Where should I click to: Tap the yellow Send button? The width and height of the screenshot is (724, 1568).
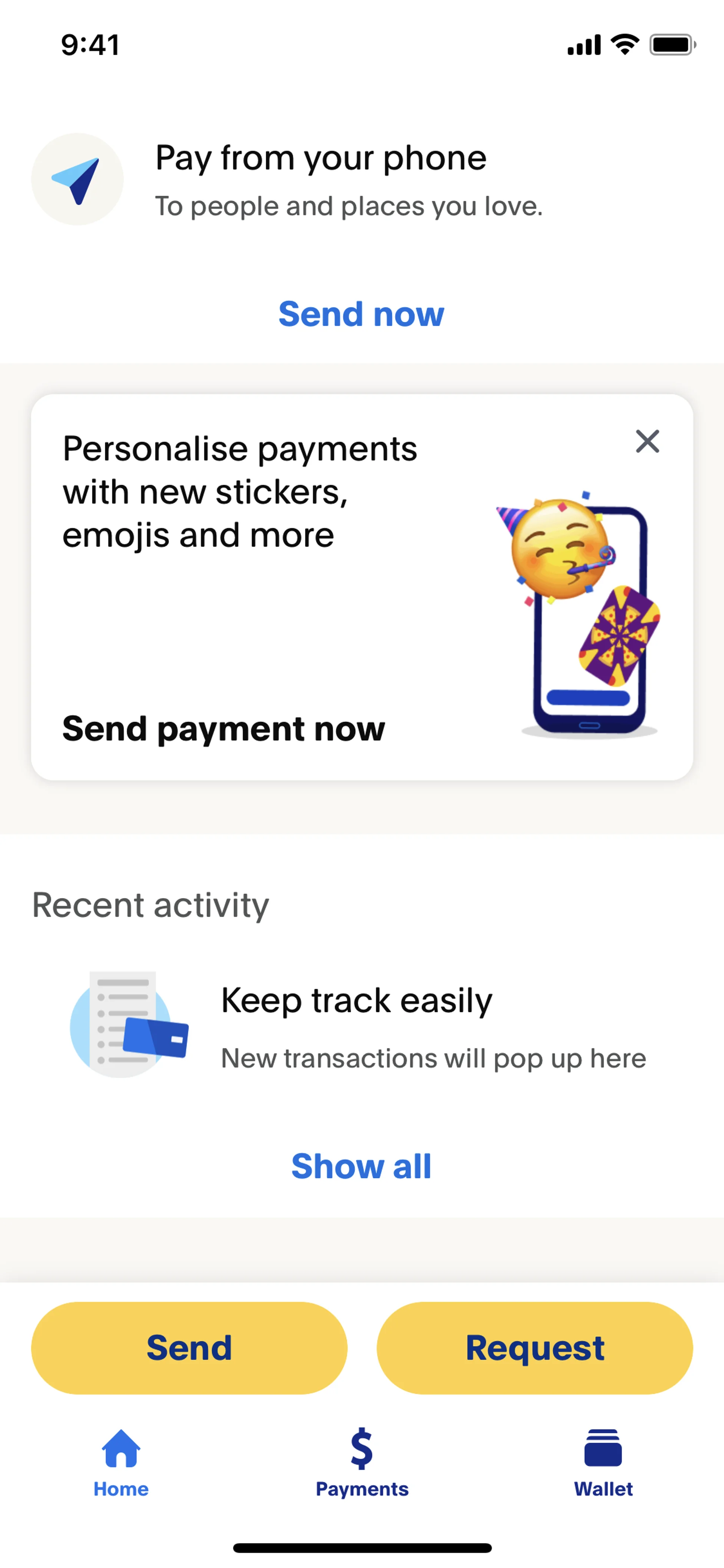189,1348
